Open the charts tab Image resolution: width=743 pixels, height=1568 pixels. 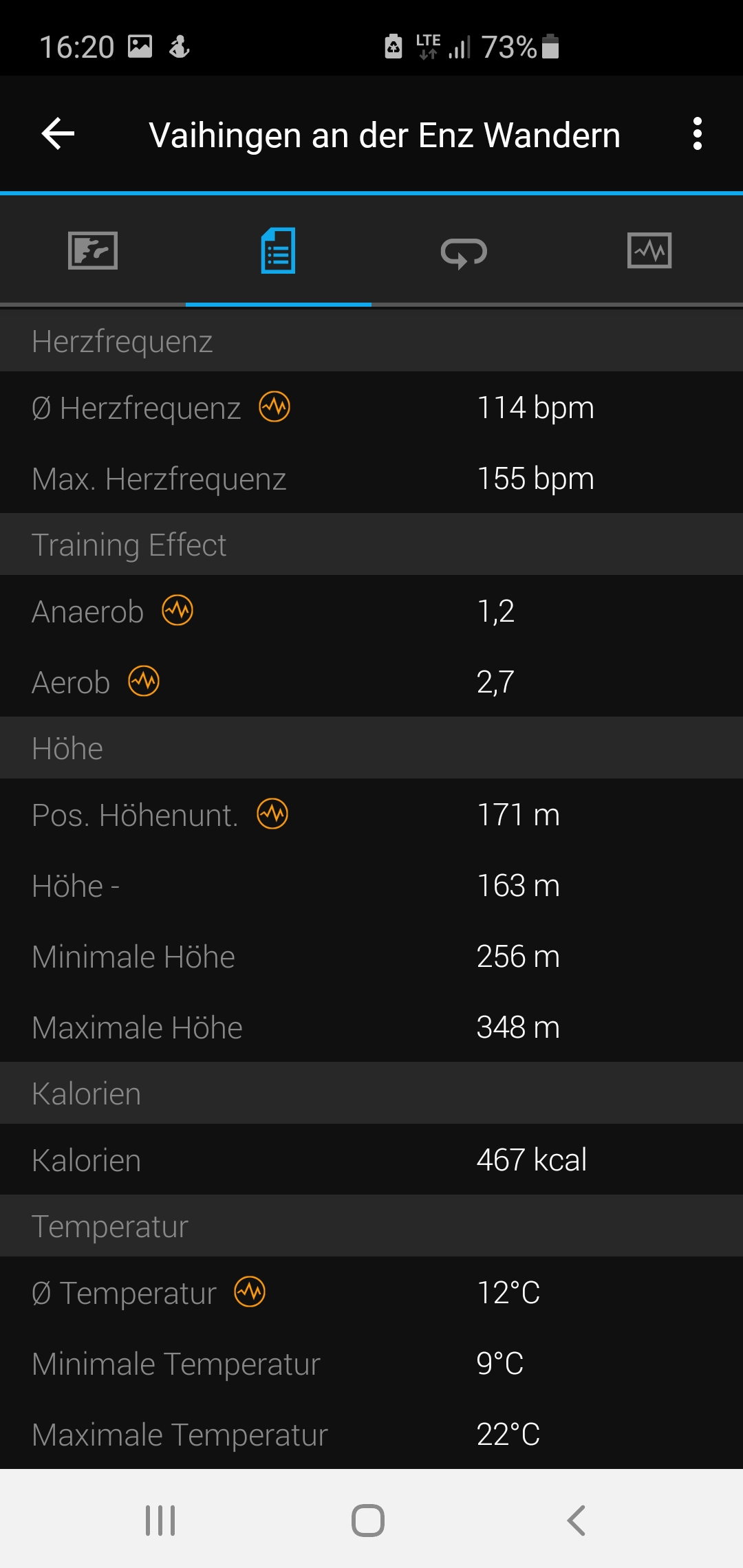[x=649, y=250]
